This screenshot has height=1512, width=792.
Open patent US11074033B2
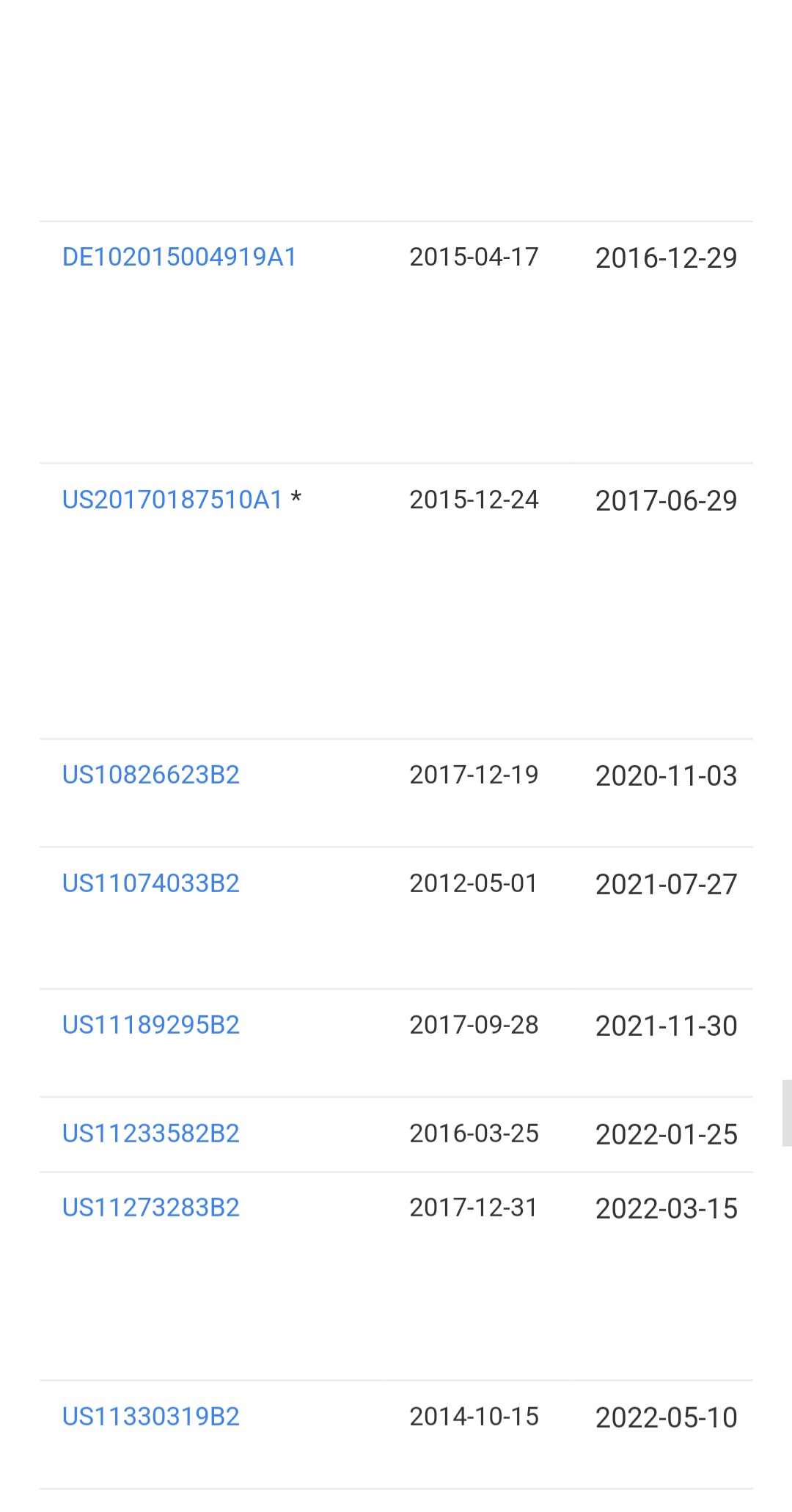tap(151, 883)
